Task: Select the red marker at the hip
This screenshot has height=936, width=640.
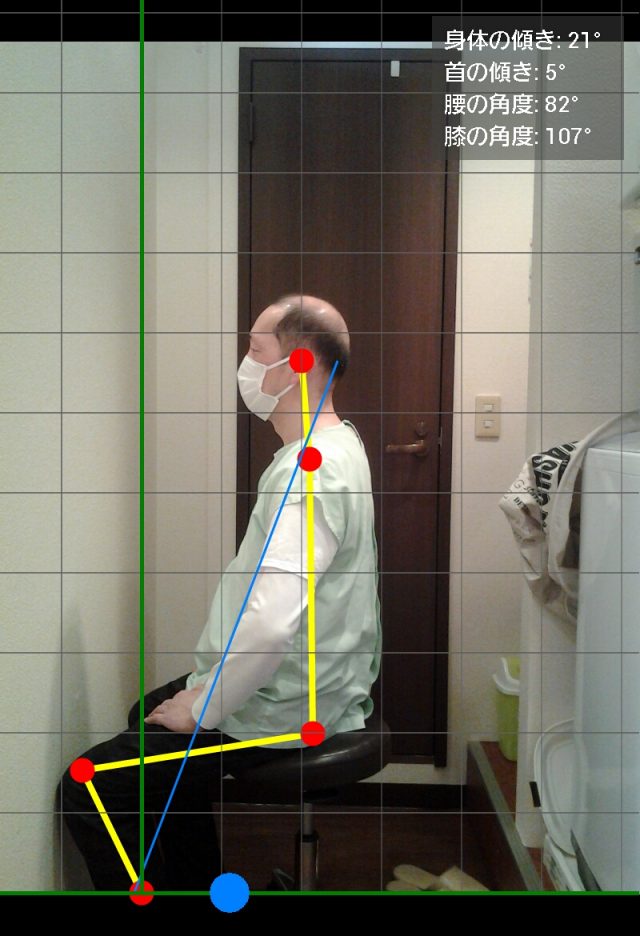Action: coord(313,734)
